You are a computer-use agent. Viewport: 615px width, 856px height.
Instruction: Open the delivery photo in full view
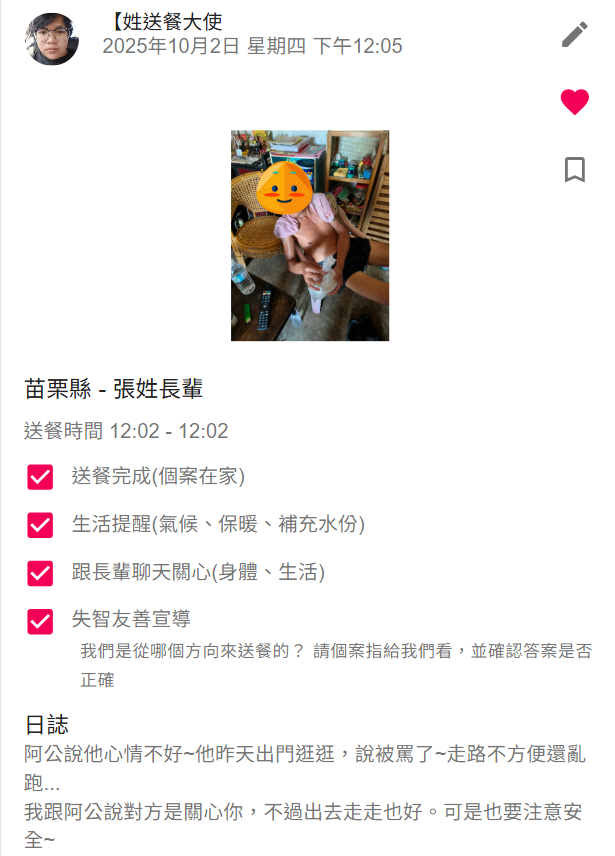coord(309,236)
